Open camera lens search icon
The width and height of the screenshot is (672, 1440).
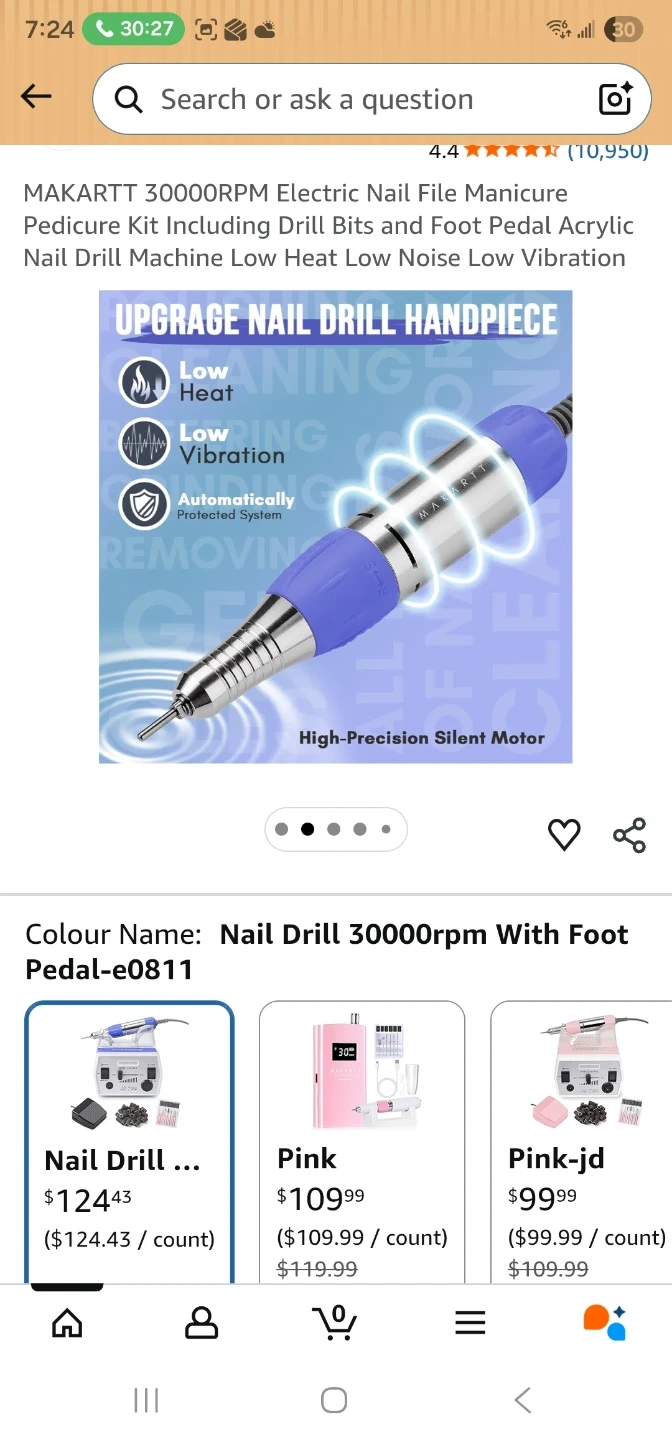pos(615,99)
